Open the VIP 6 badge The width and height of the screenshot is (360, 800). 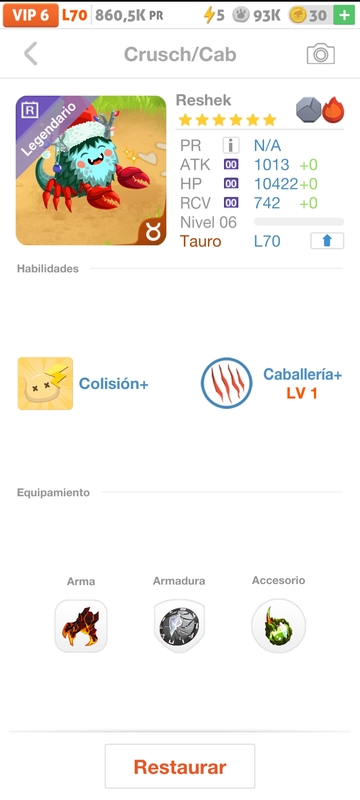[x=31, y=15]
